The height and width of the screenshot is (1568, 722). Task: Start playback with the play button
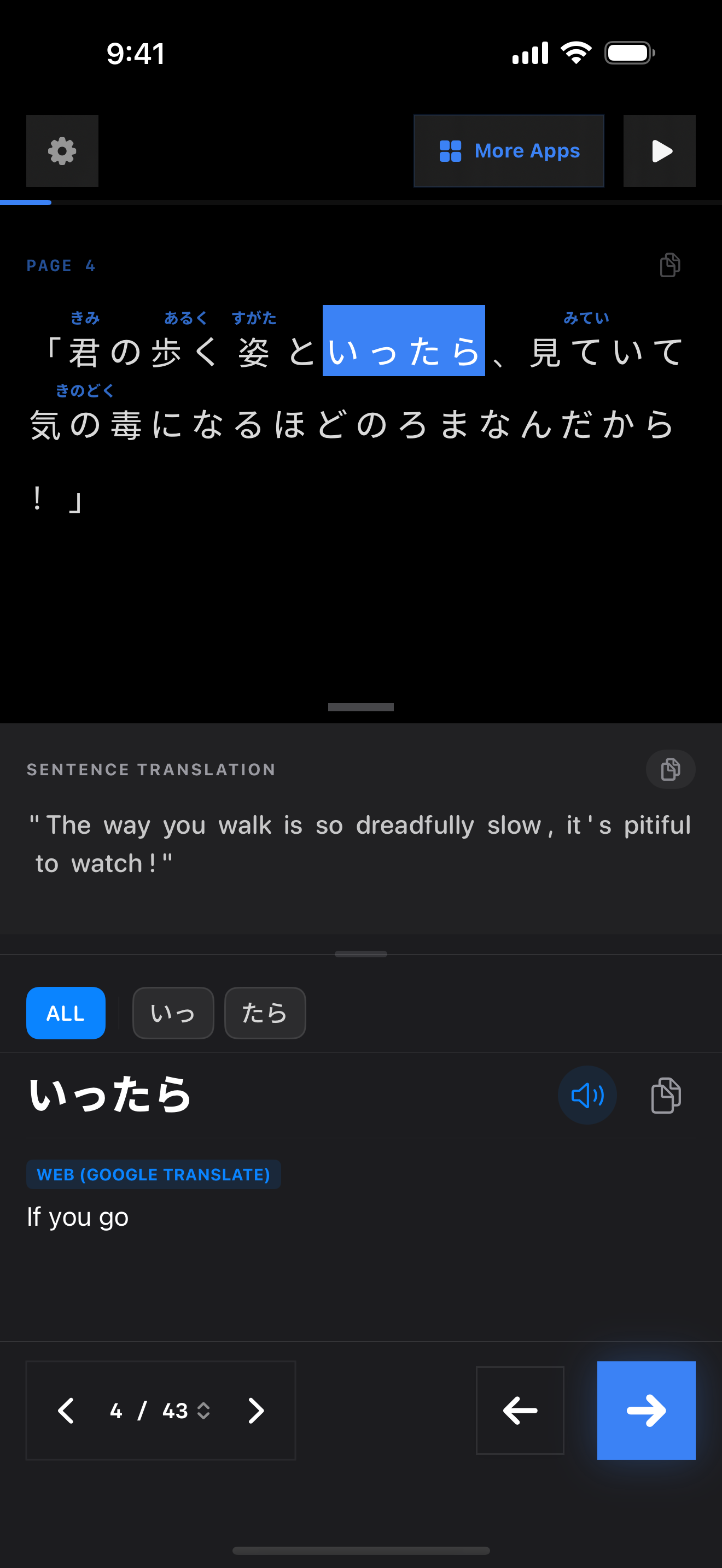click(x=659, y=151)
